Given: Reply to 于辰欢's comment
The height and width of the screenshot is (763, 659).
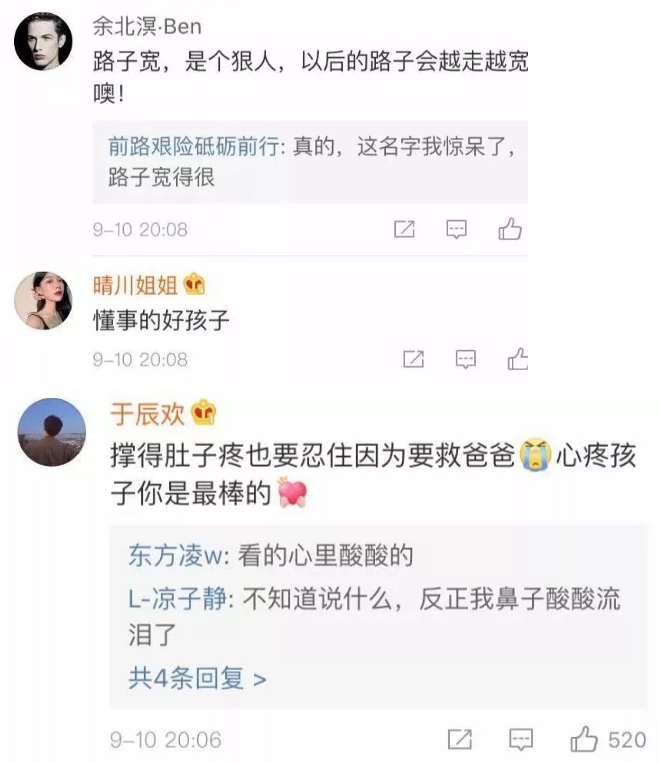Looking at the screenshot, I should (520, 740).
